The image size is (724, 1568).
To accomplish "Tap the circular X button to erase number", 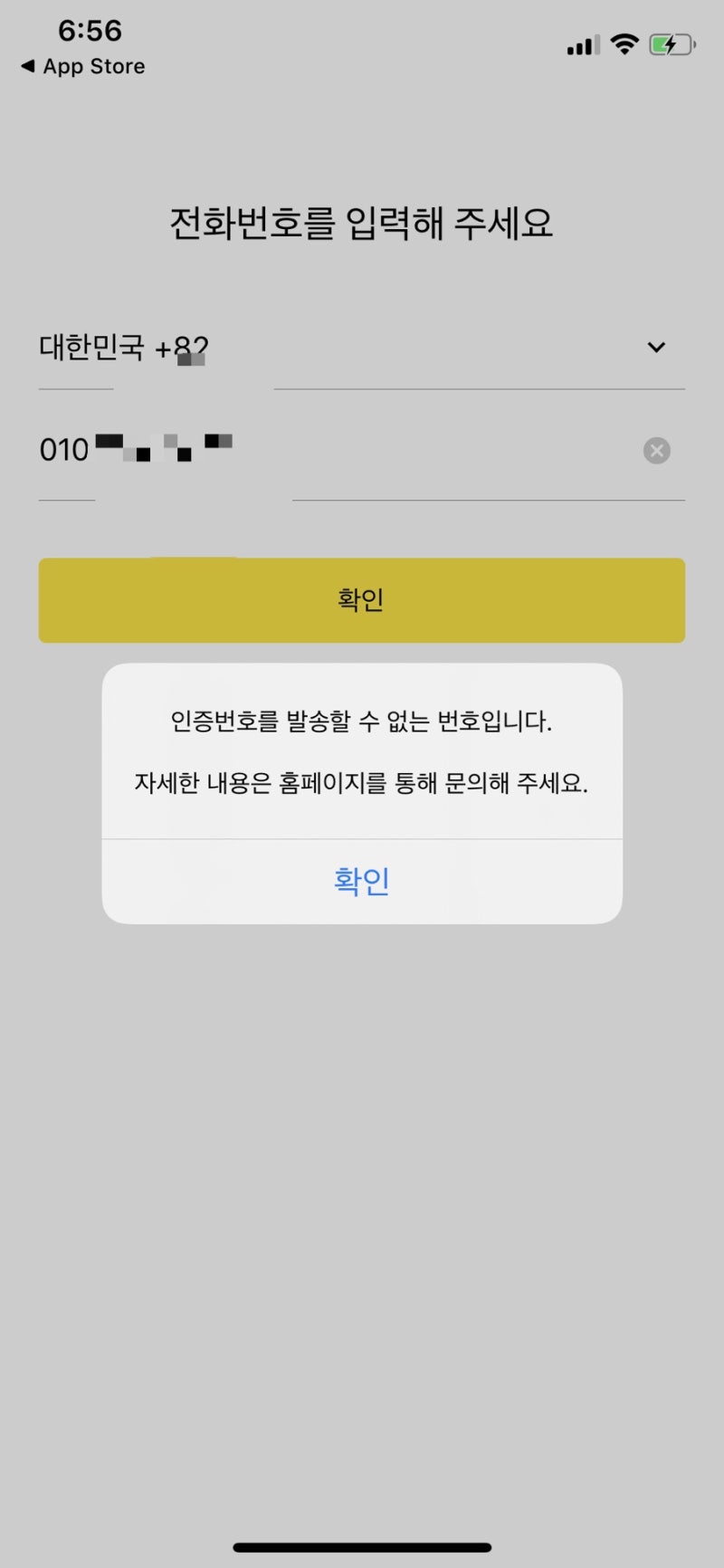I will tap(657, 450).
